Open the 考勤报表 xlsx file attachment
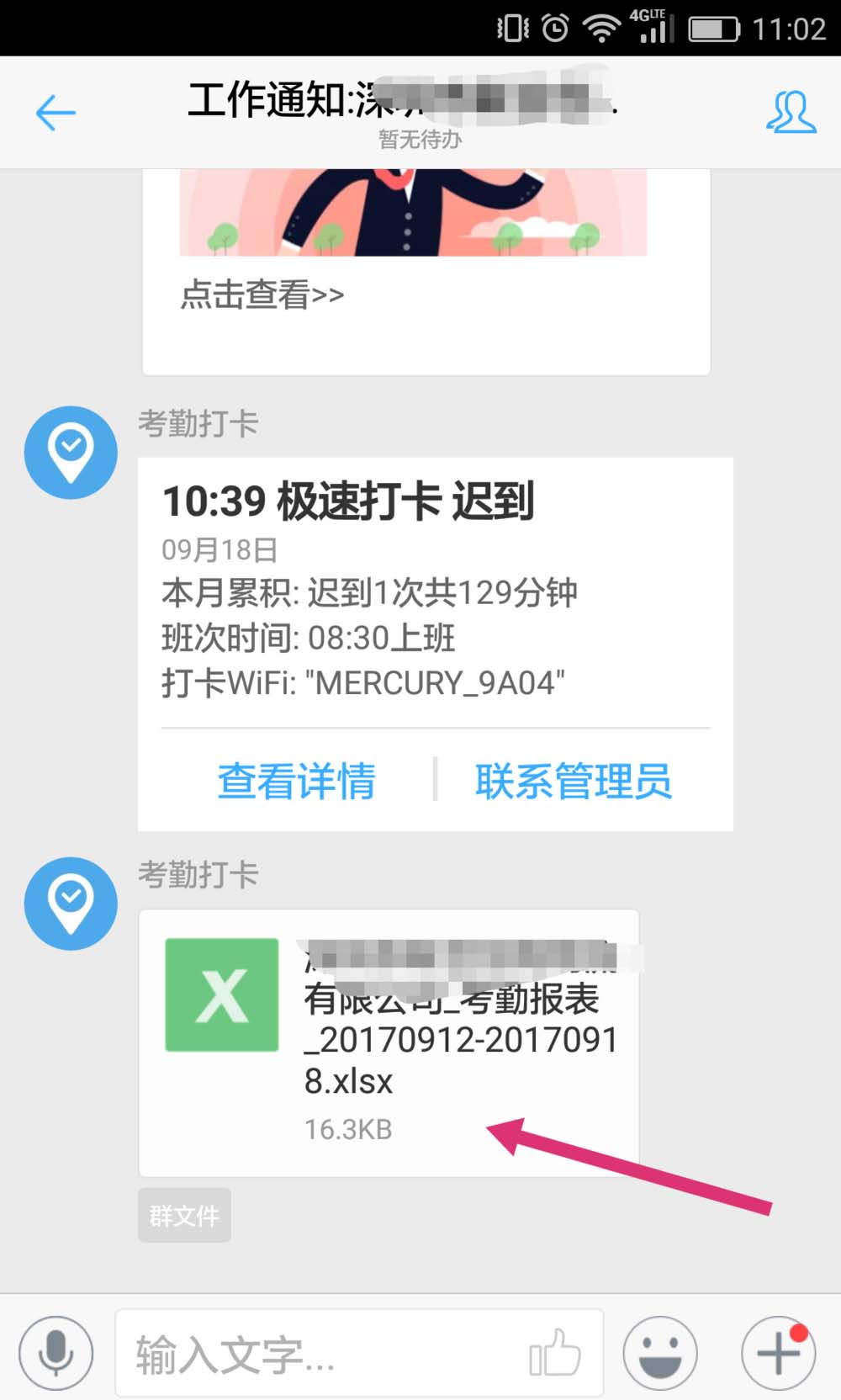Screen dimensions: 841x1400 pyautogui.click(x=389, y=1042)
